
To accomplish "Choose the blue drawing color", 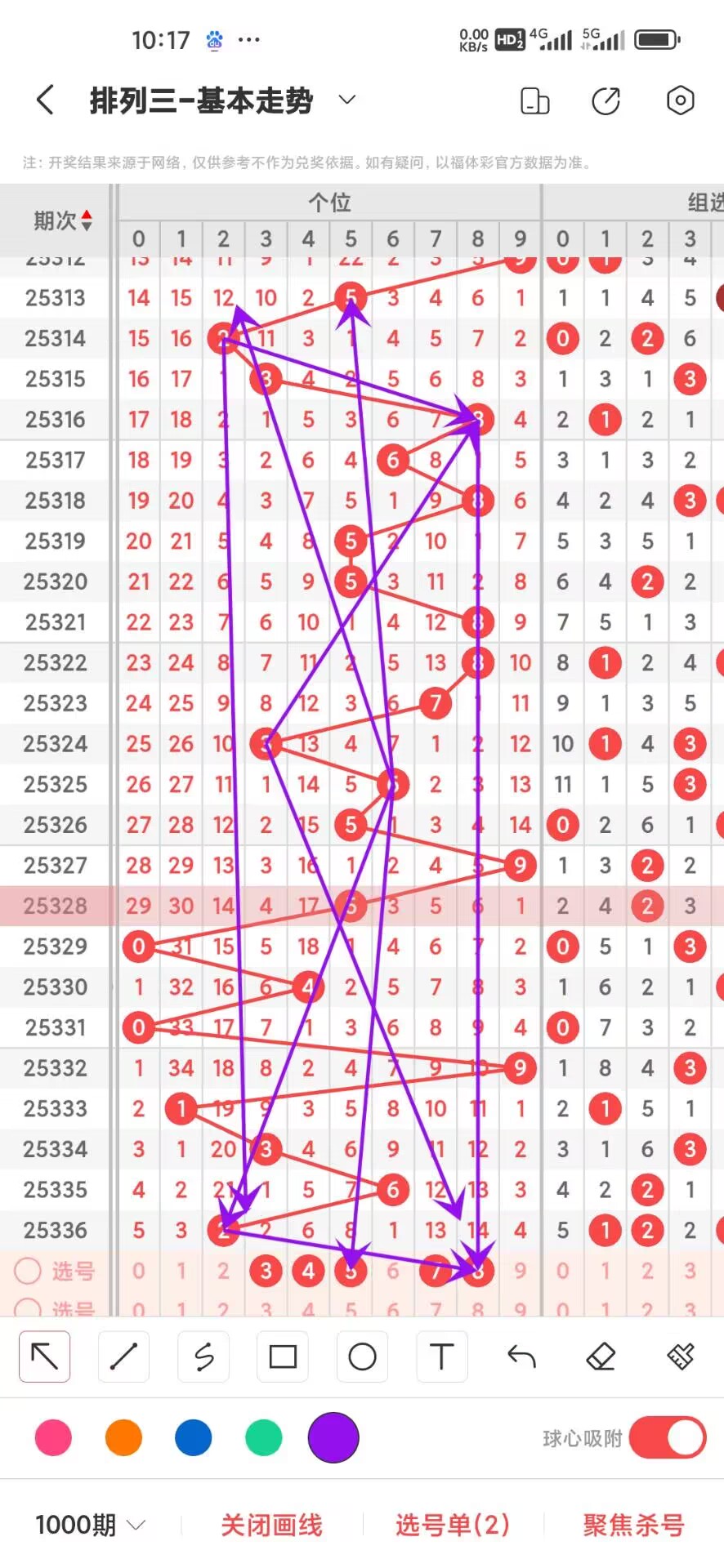I will [194, 1438].
